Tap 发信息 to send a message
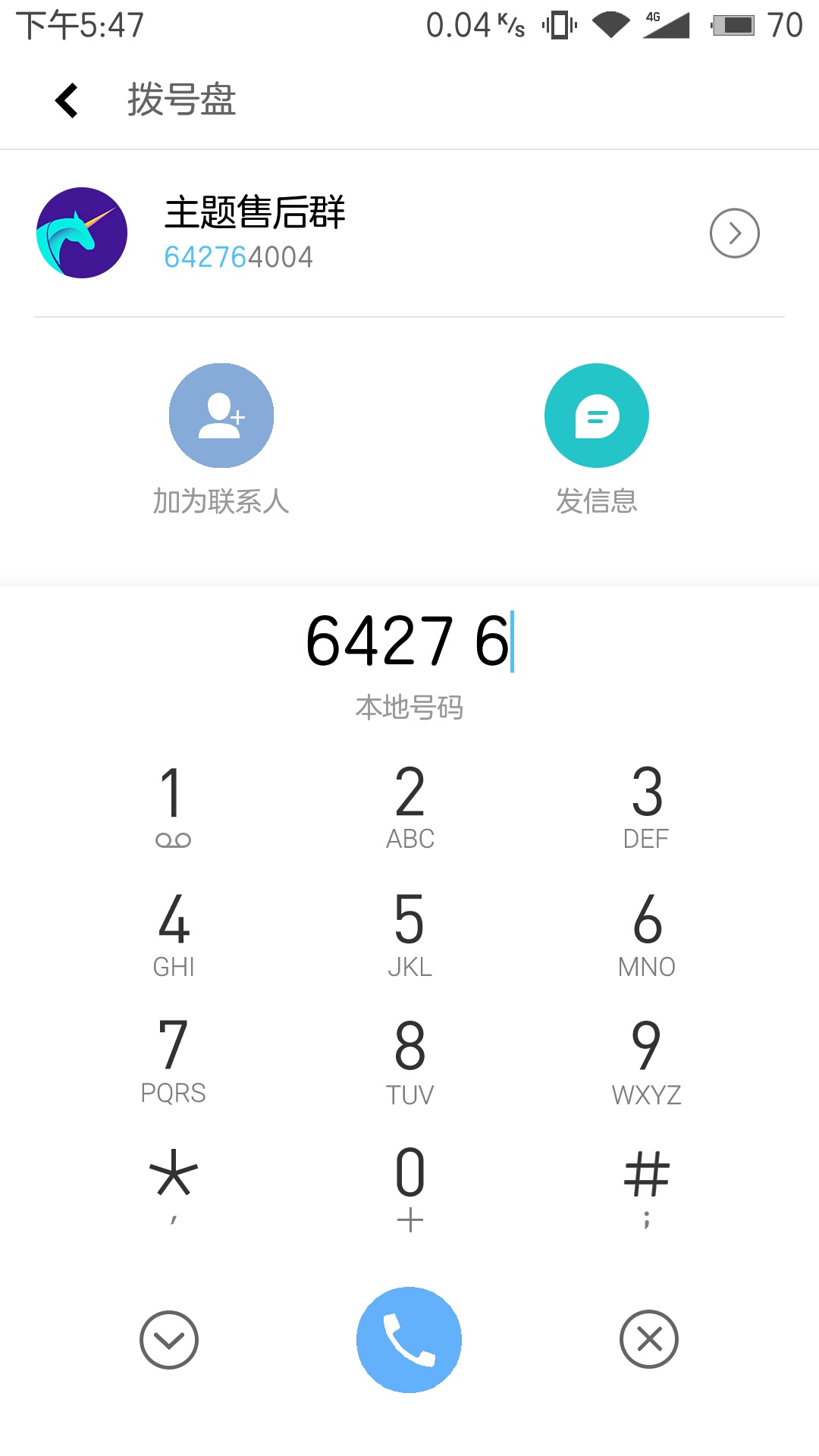The height and width of the screenshot is (1456, 819). point(597,440)
